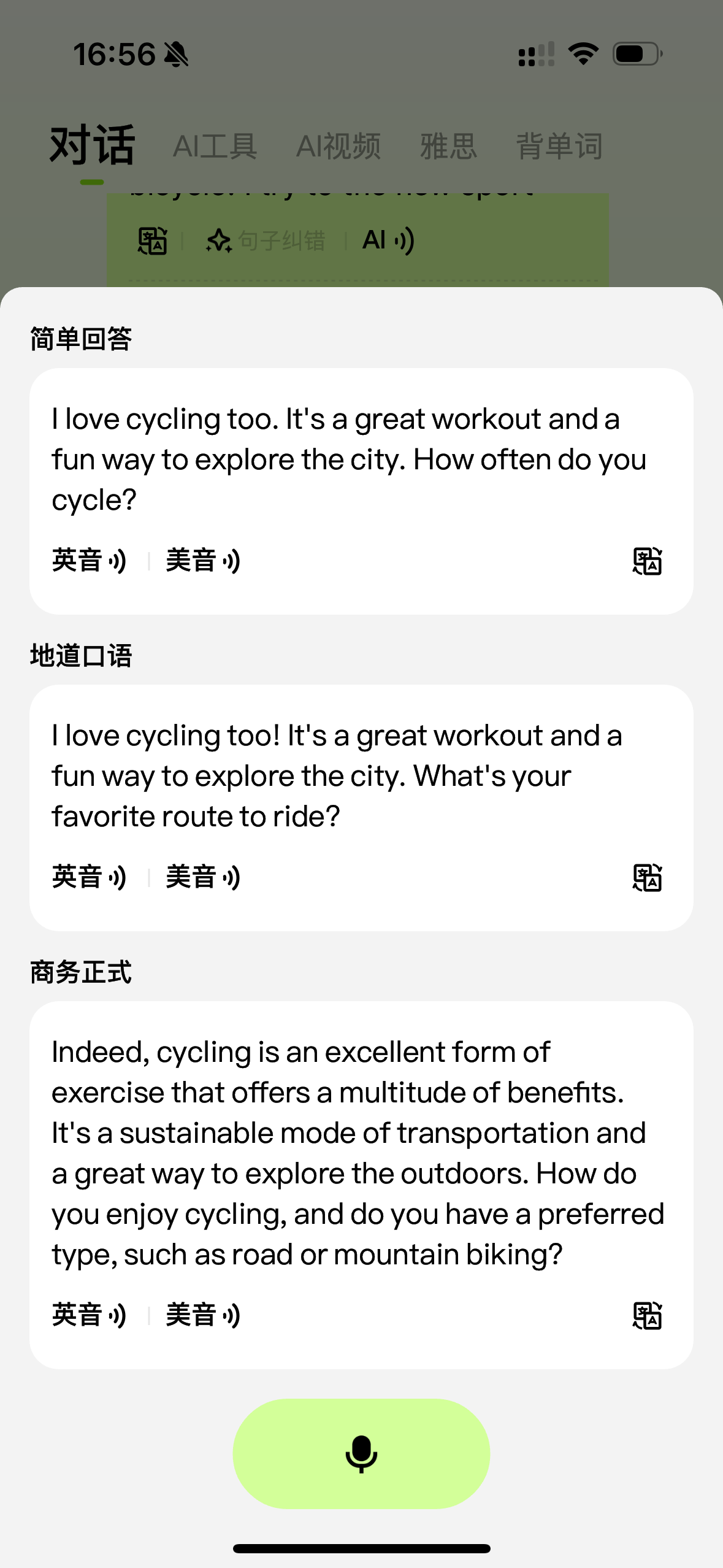The height and width of the screenshot is (1568, 723).
Task: Go to the 背单词 tab
Action: tap(559, 147)
